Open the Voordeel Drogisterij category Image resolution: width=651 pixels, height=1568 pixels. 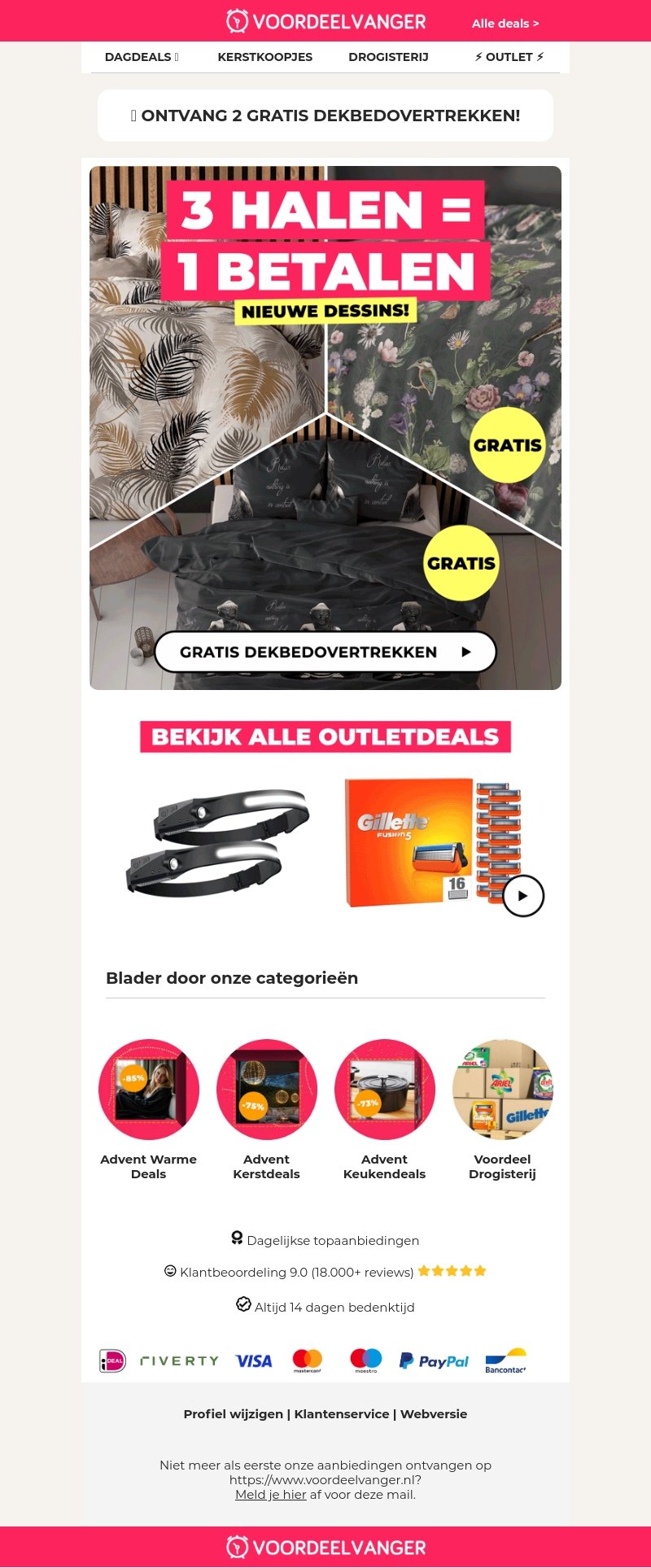click(x=502, y=1090)
